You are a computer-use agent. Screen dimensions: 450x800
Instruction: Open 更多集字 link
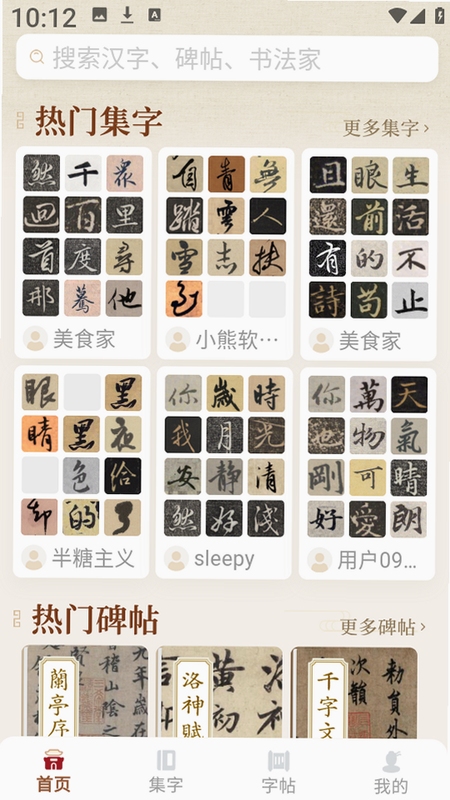tap(386, 128)
